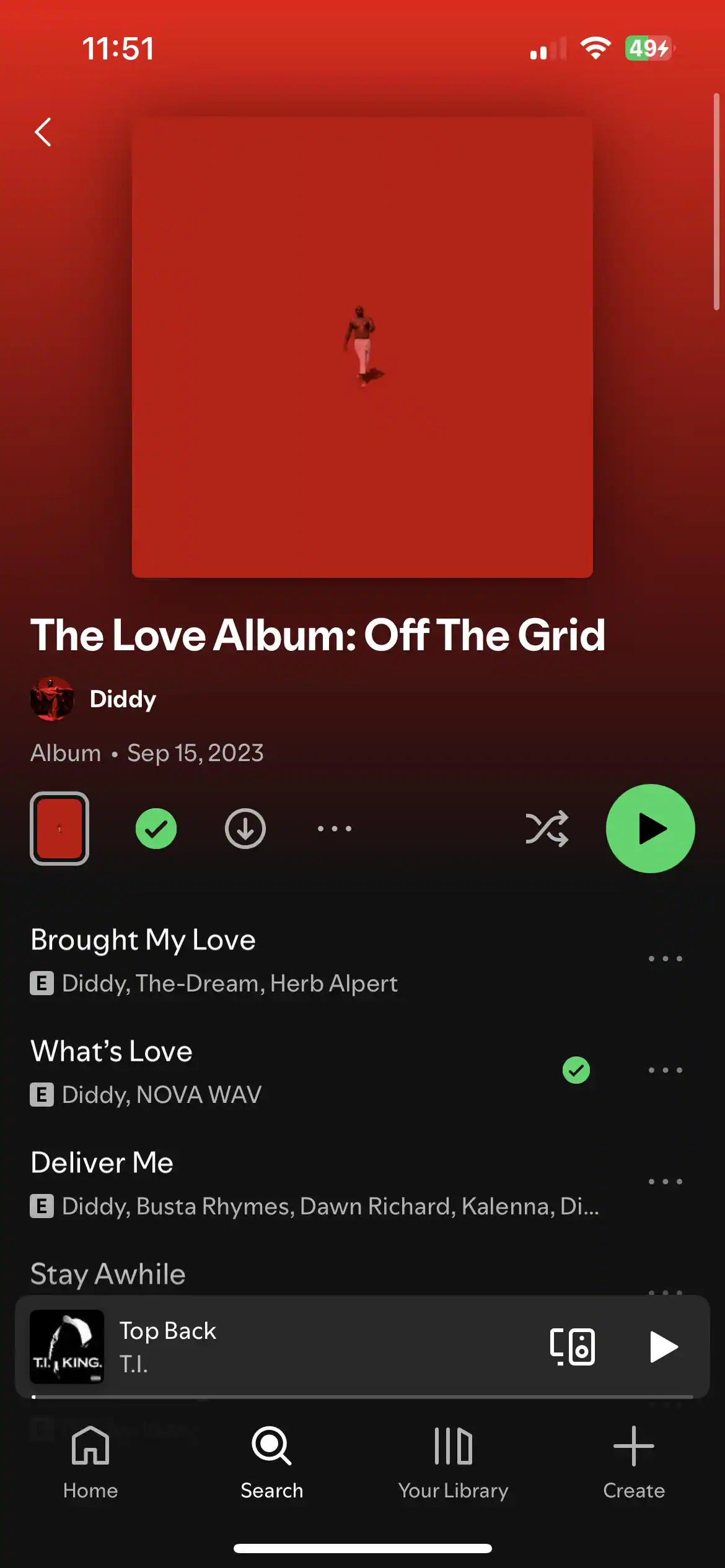Viewport: 725px width, 1568px height.
Task: Play the track Brought My Love
Action: [x=248, y=959]
